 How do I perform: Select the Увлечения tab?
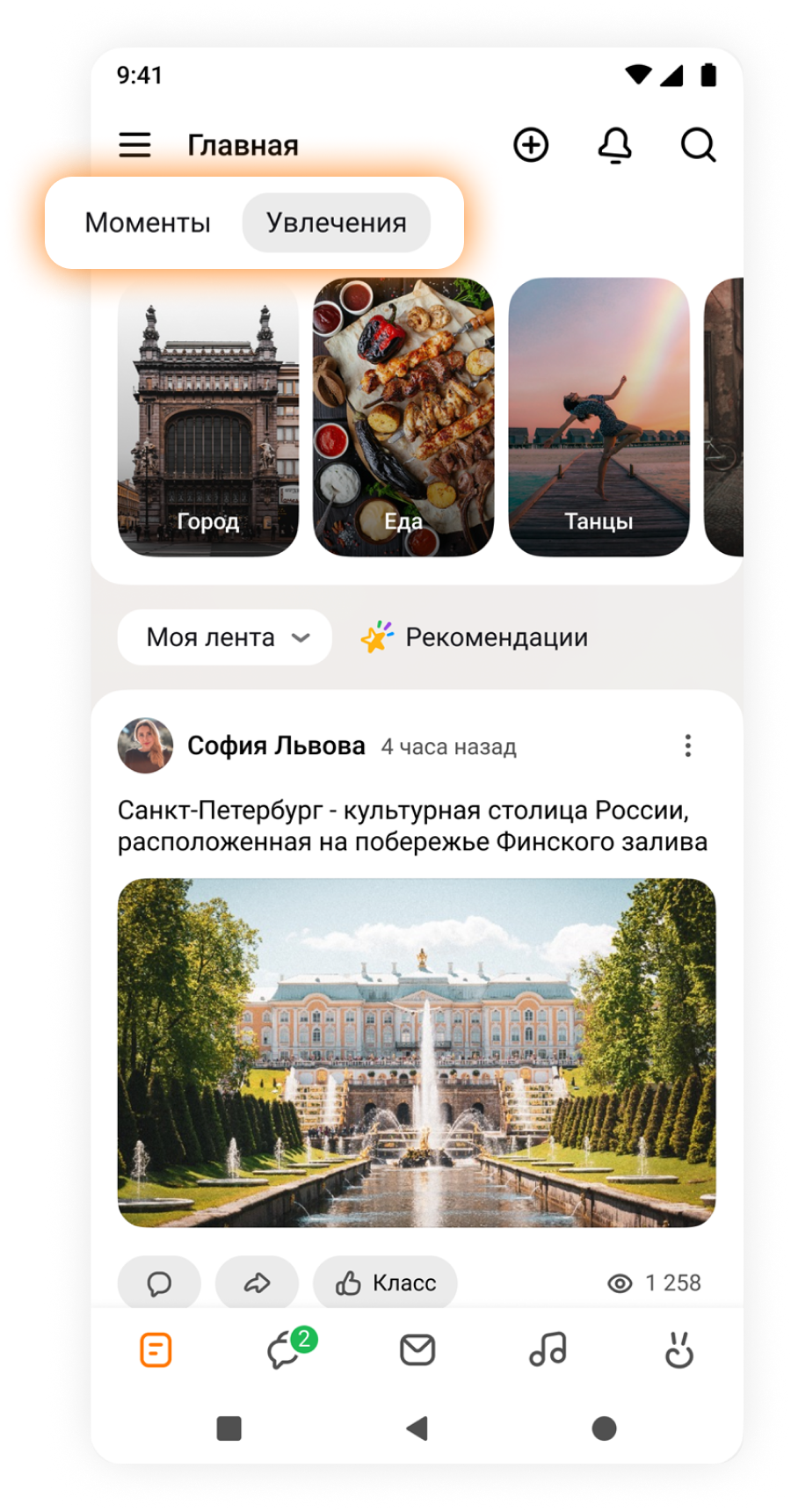click(337, 223)
